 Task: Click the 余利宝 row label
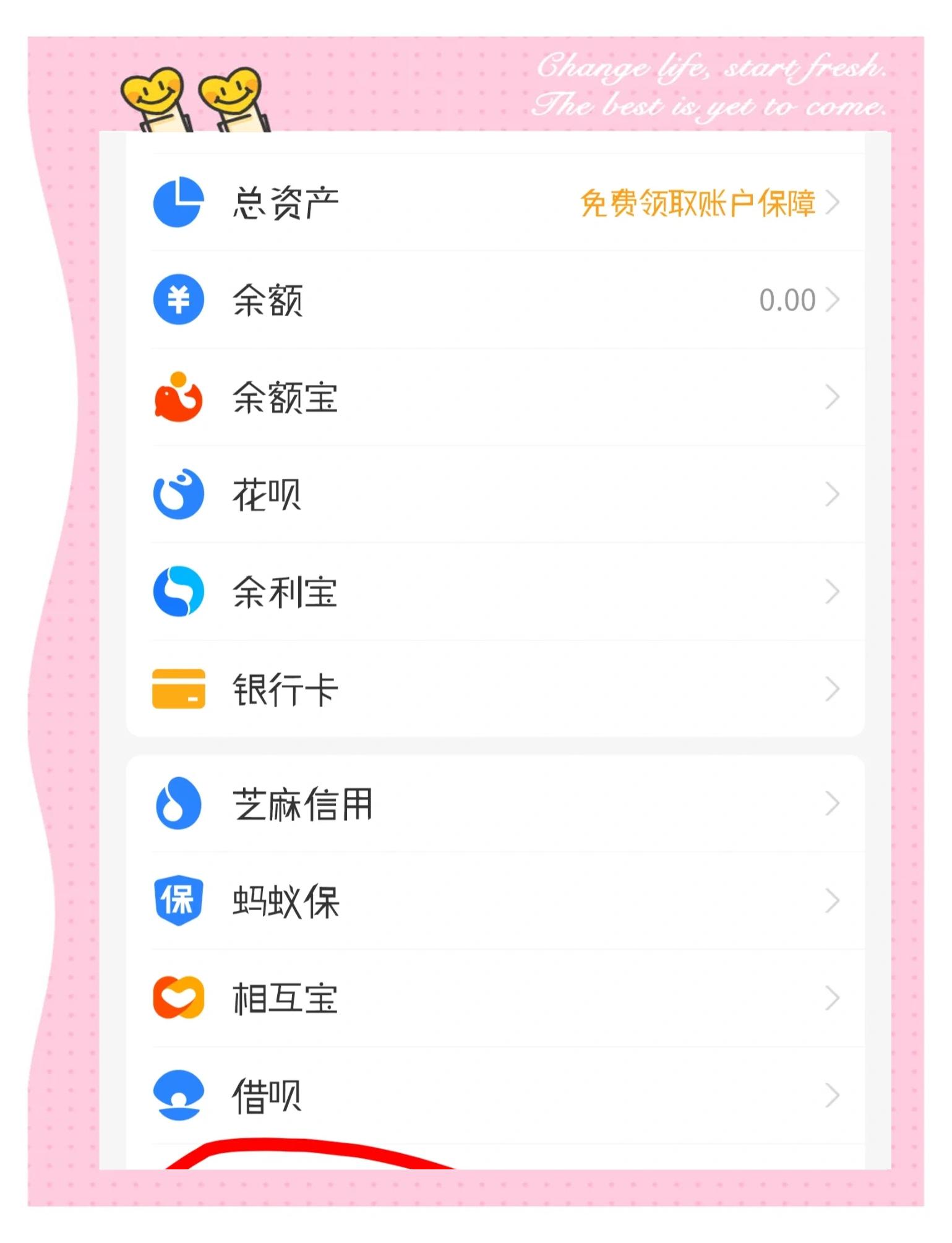tap(285, 592)
